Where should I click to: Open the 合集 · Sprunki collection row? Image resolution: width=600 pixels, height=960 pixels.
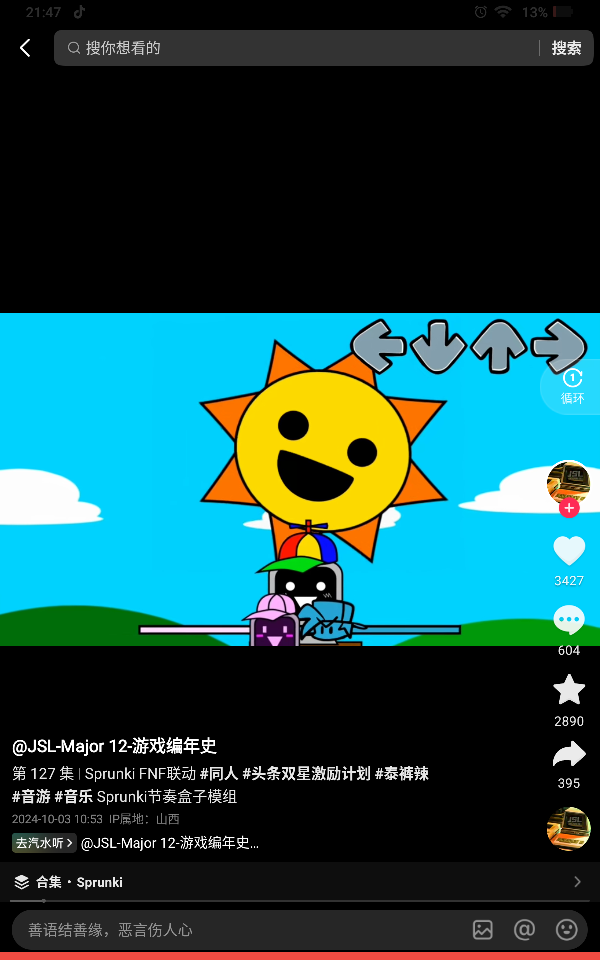300,882
